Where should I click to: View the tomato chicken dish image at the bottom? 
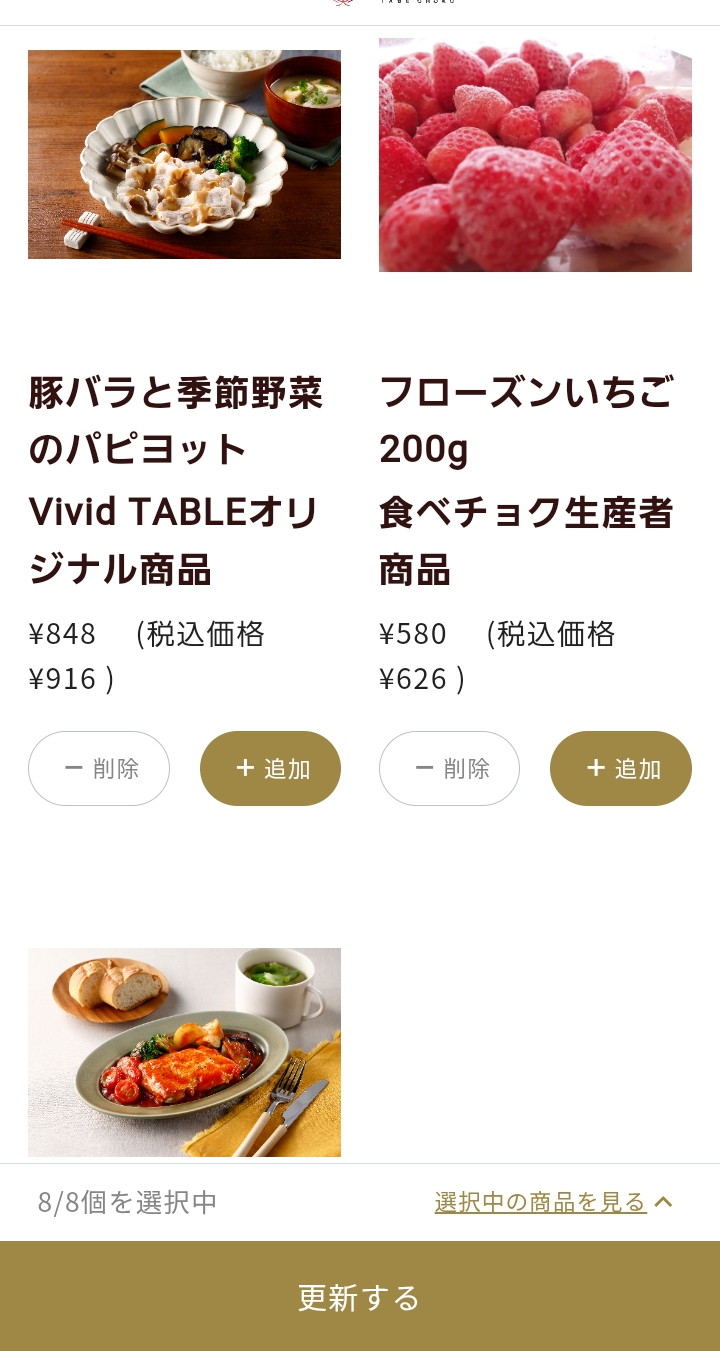coord(184,1052)
